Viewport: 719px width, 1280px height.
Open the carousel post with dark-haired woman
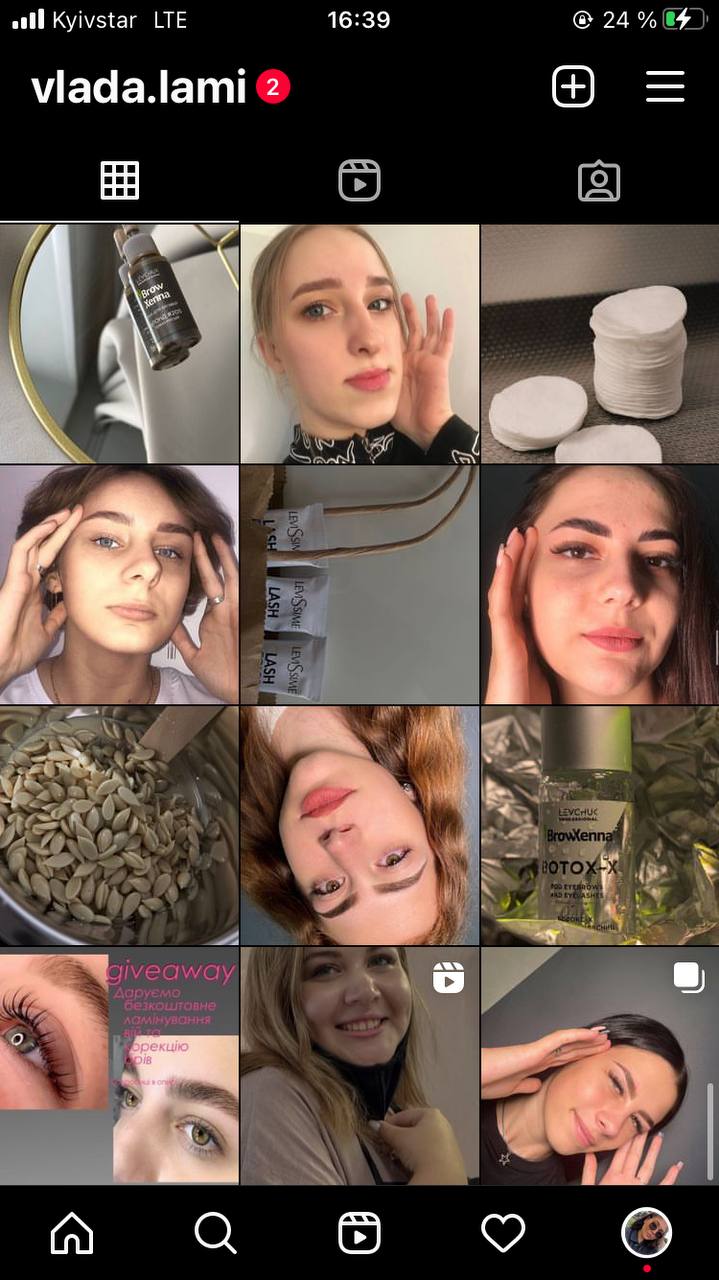click(x=600, y=1066)
